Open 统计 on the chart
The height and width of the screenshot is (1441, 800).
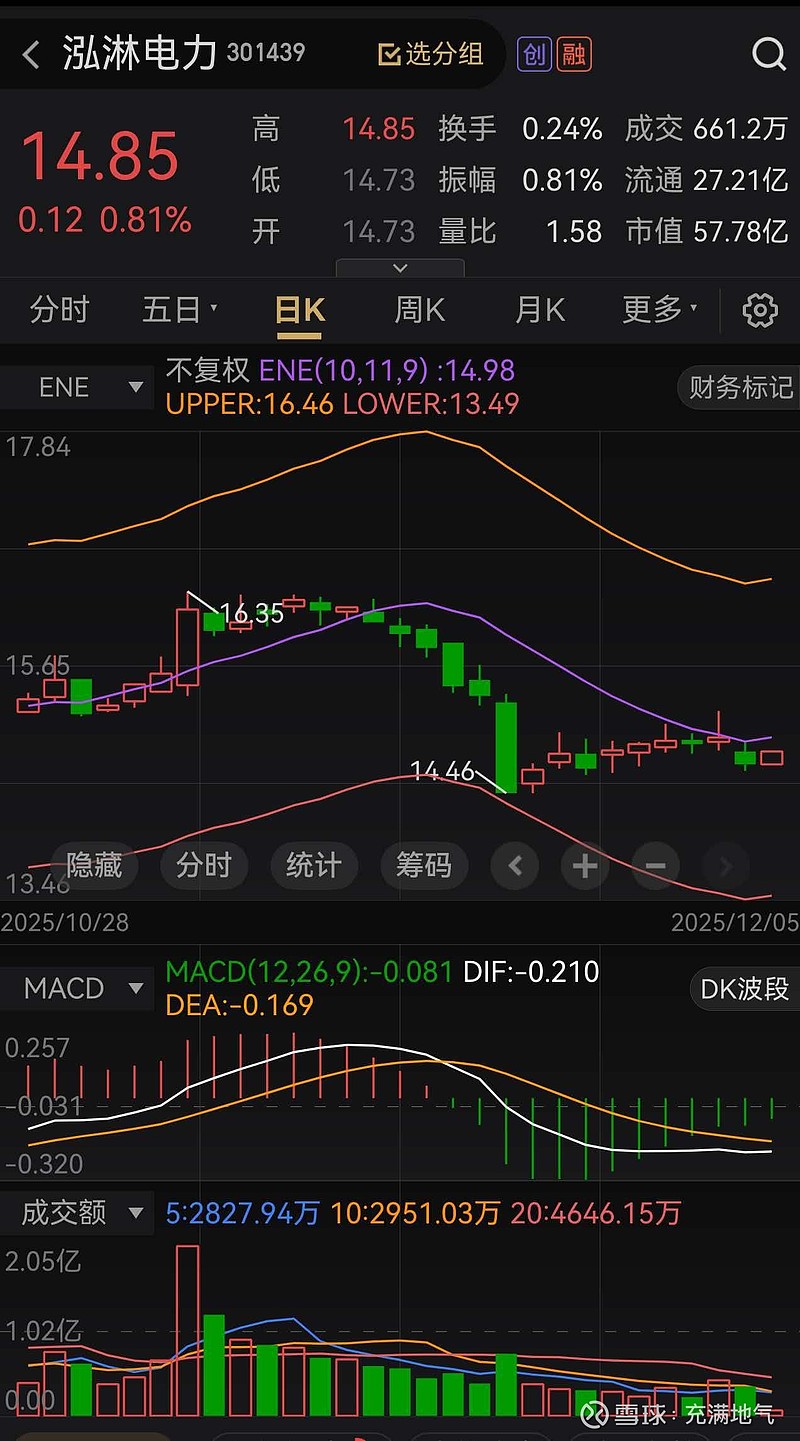coord(313,865)
